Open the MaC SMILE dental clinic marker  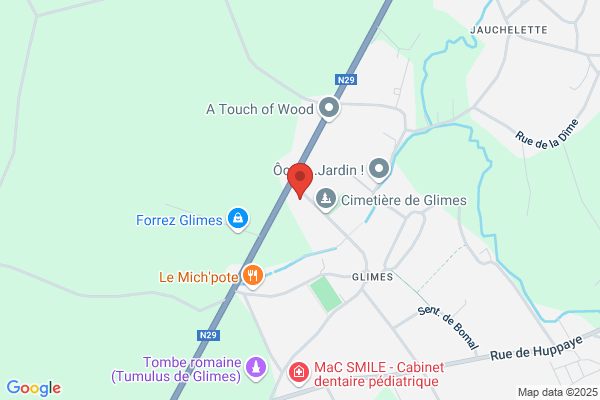298,372
